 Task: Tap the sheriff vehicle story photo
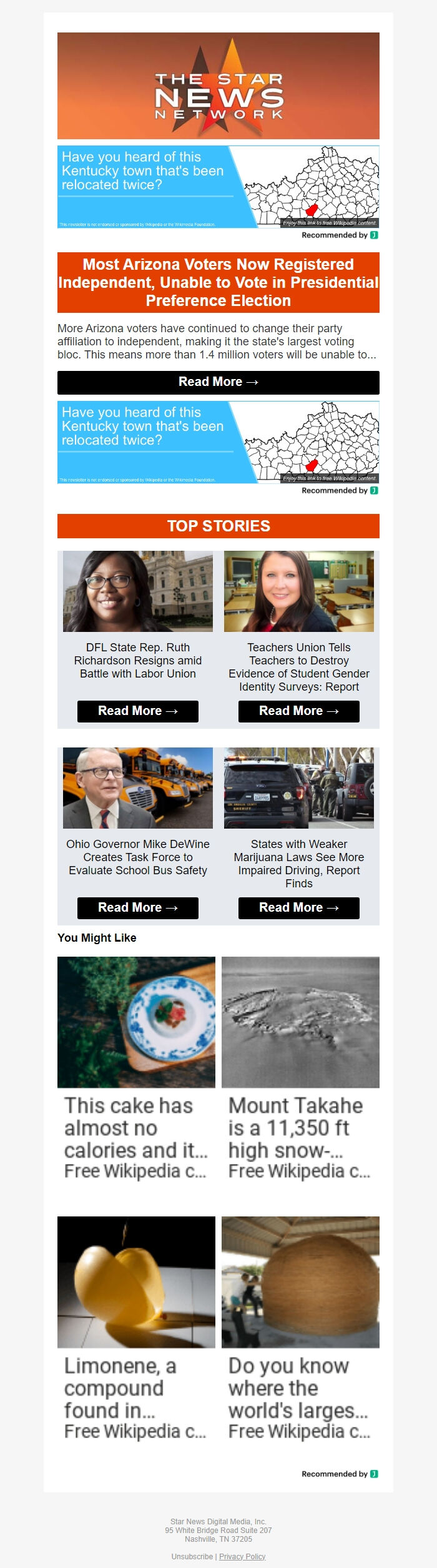click(x=298, y=787)
